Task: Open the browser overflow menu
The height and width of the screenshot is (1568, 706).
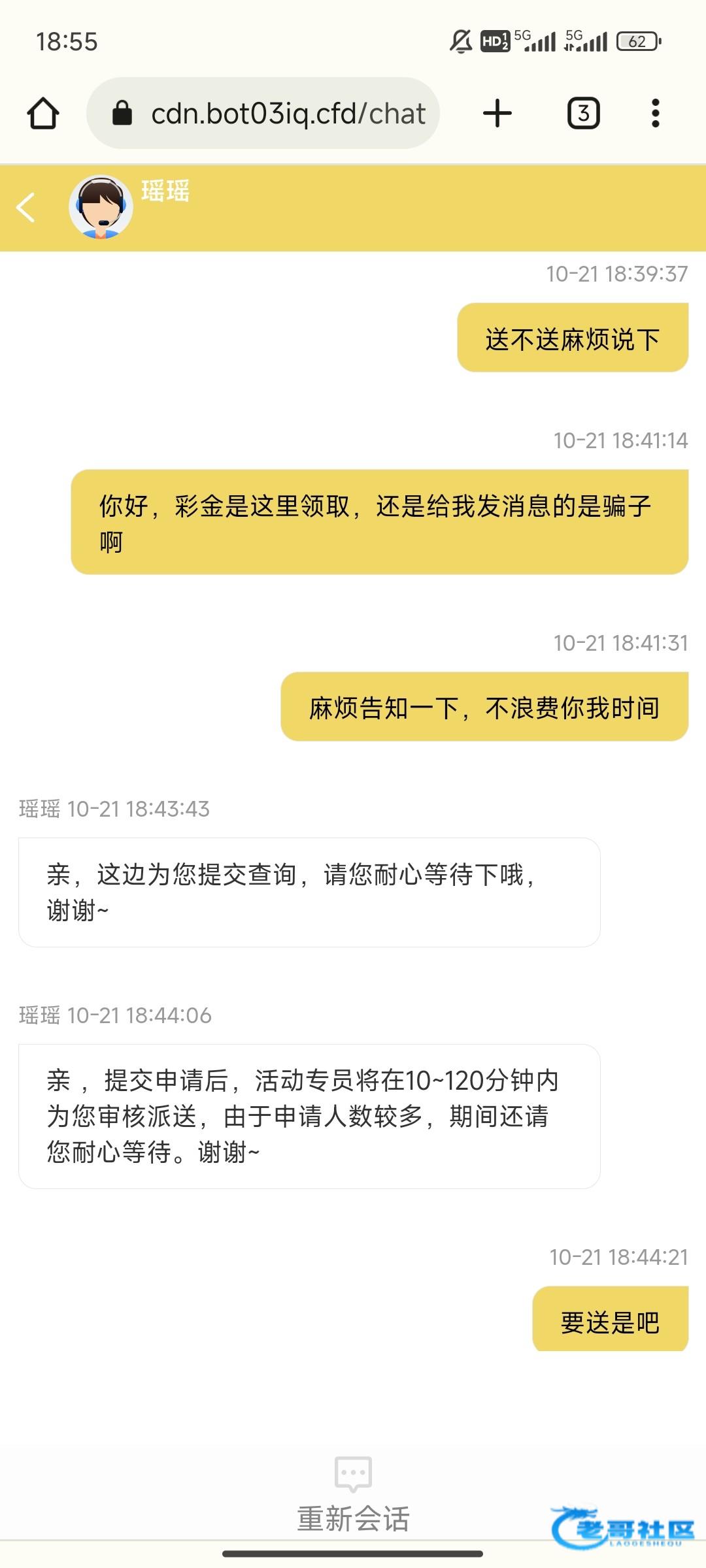Action: coord(655,114)
